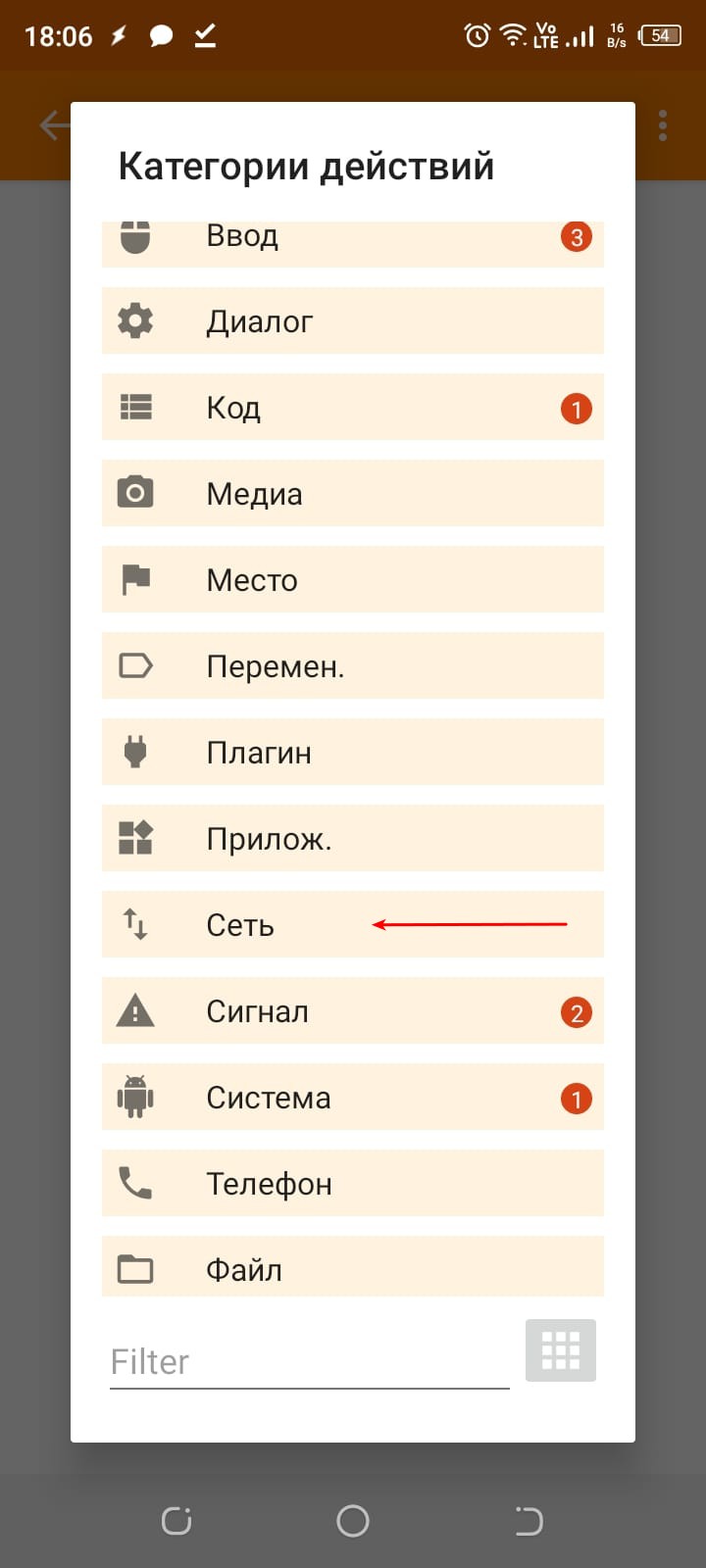
Task: Focus the Filter text field
Action: [x=309, y=1361]
